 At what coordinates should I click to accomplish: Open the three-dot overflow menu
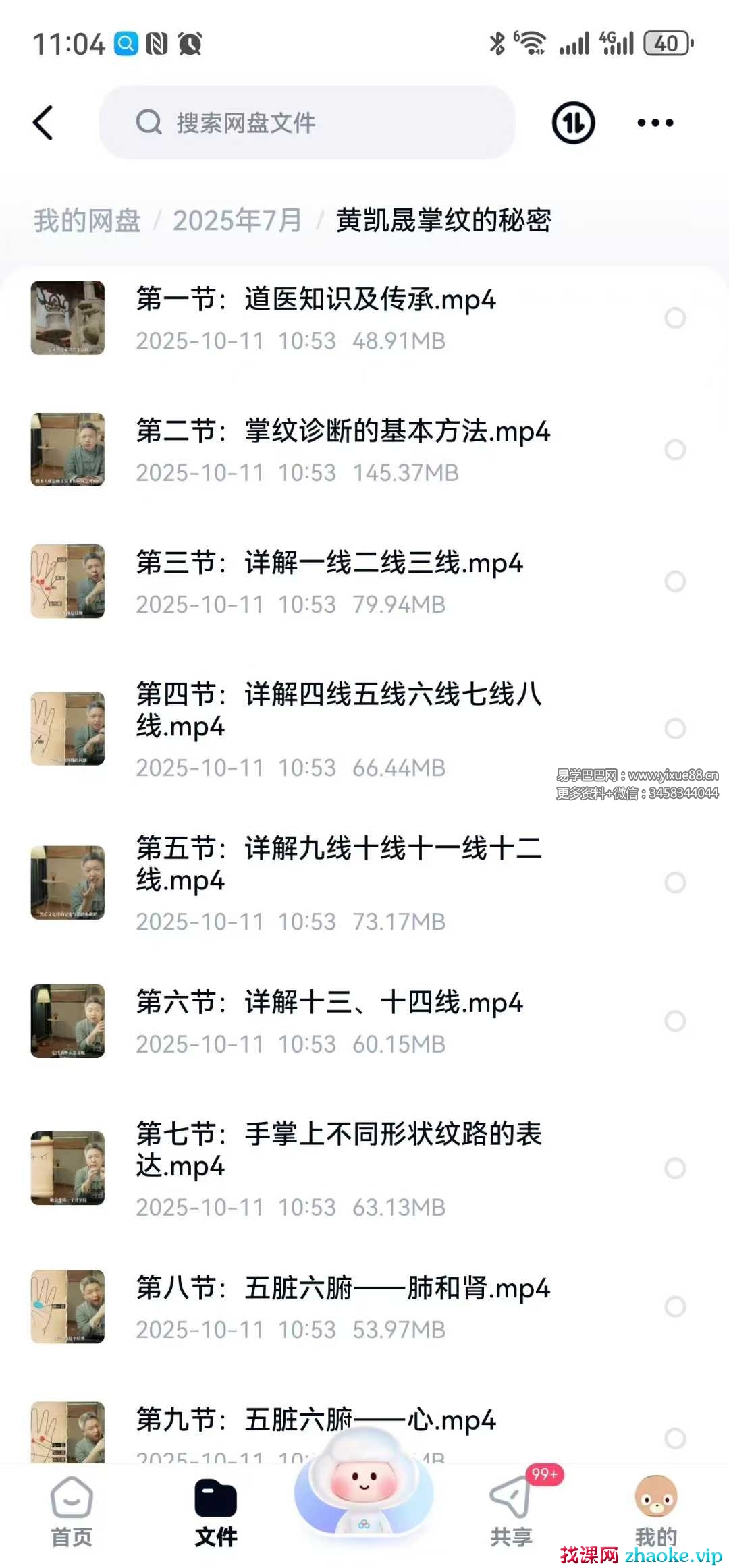tap(655, 123)
